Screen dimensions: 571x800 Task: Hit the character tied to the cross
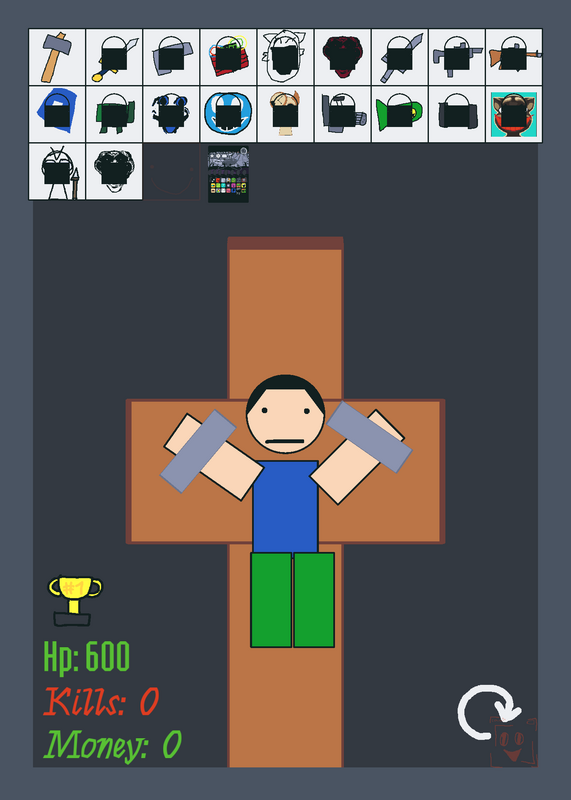pos(287,510)
